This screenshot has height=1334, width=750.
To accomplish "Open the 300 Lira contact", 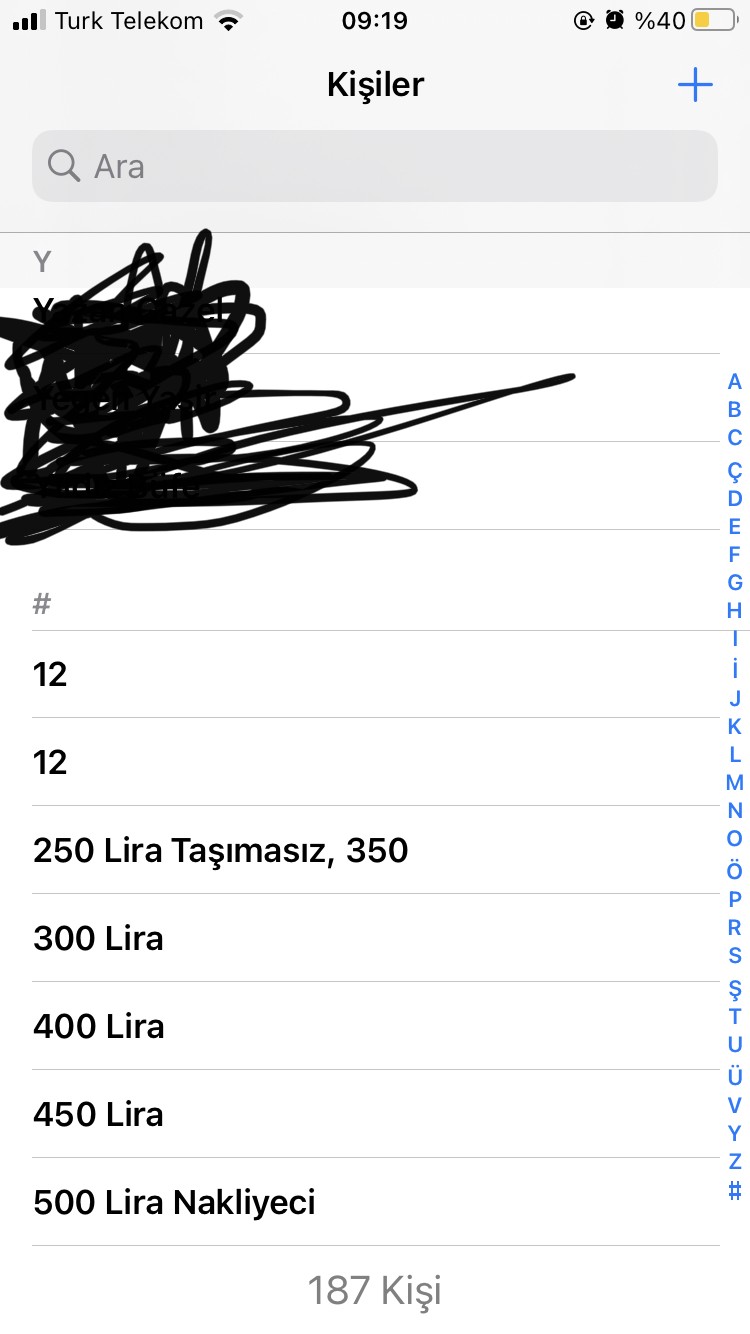I will tap(98, 939).
